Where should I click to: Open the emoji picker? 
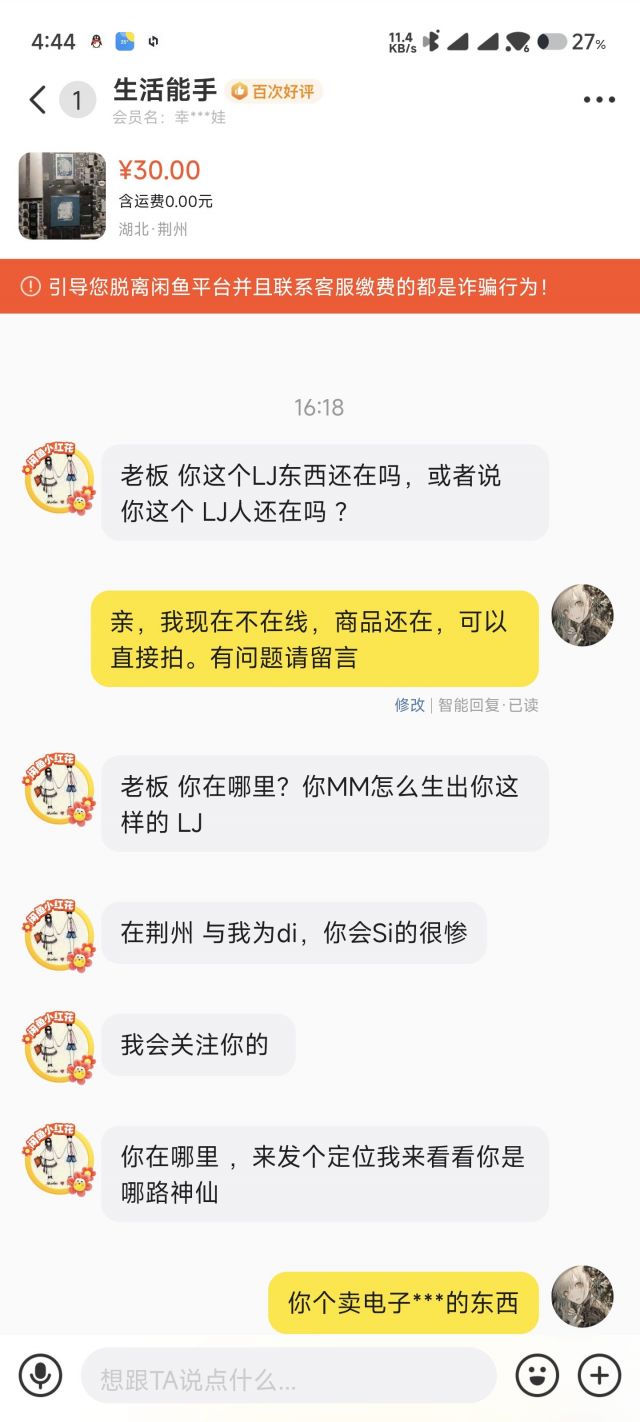click(x=537, y=1376)
